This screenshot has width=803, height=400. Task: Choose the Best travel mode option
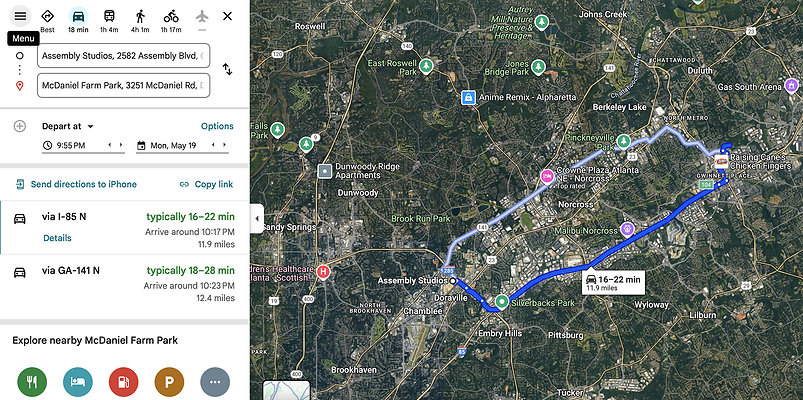48,17
